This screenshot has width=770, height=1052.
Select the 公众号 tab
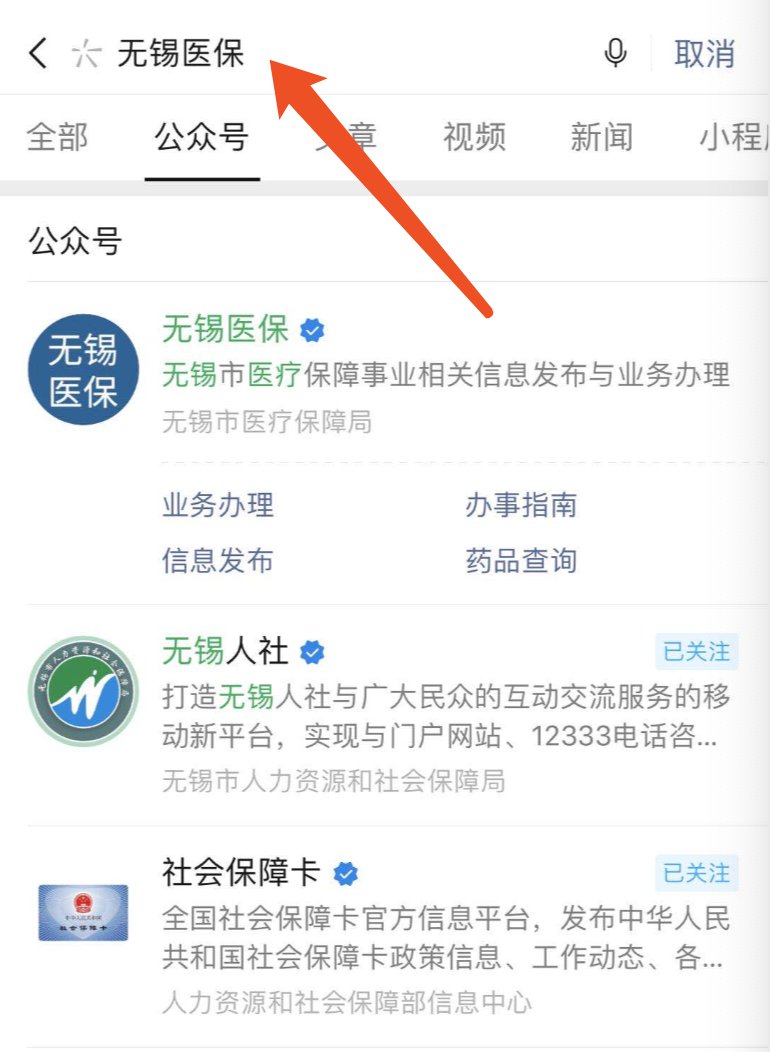click(201, 137)
